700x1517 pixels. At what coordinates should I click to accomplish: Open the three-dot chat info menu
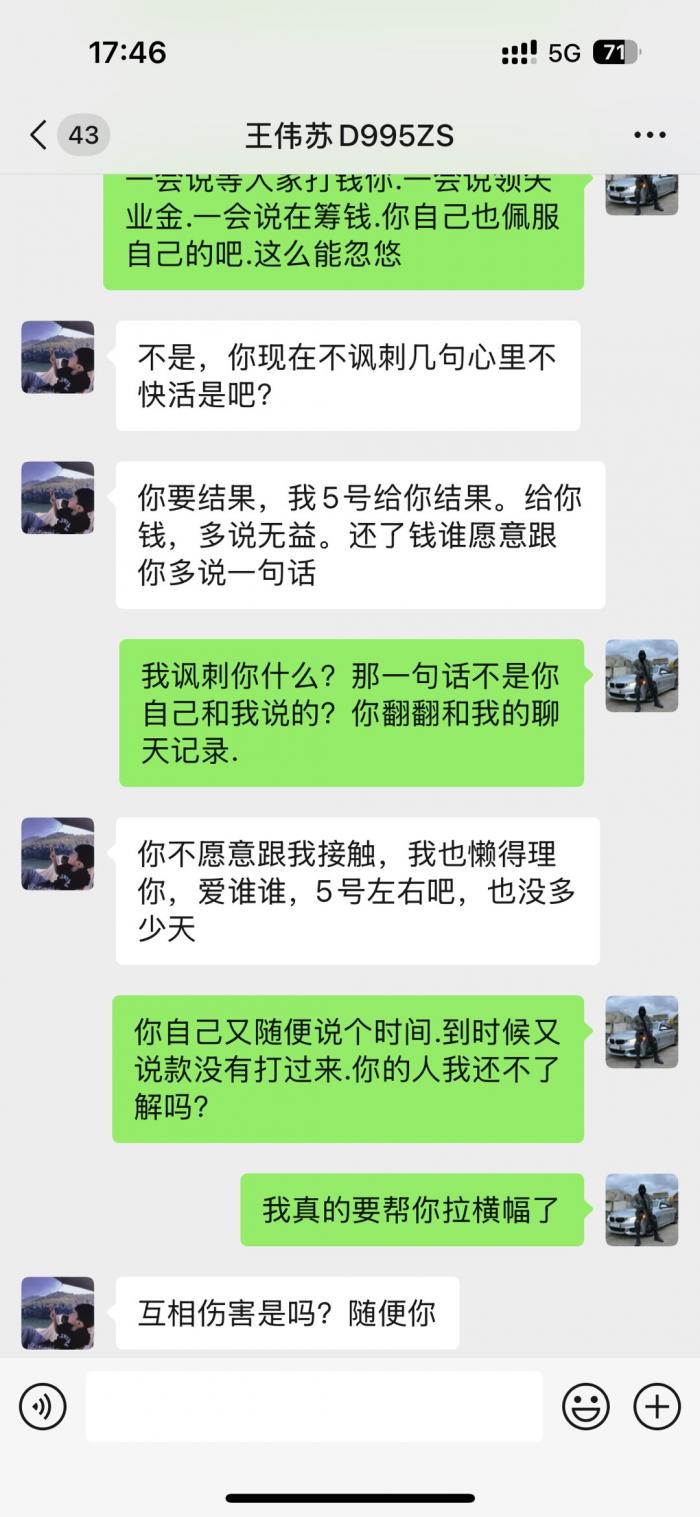(649, 135)
